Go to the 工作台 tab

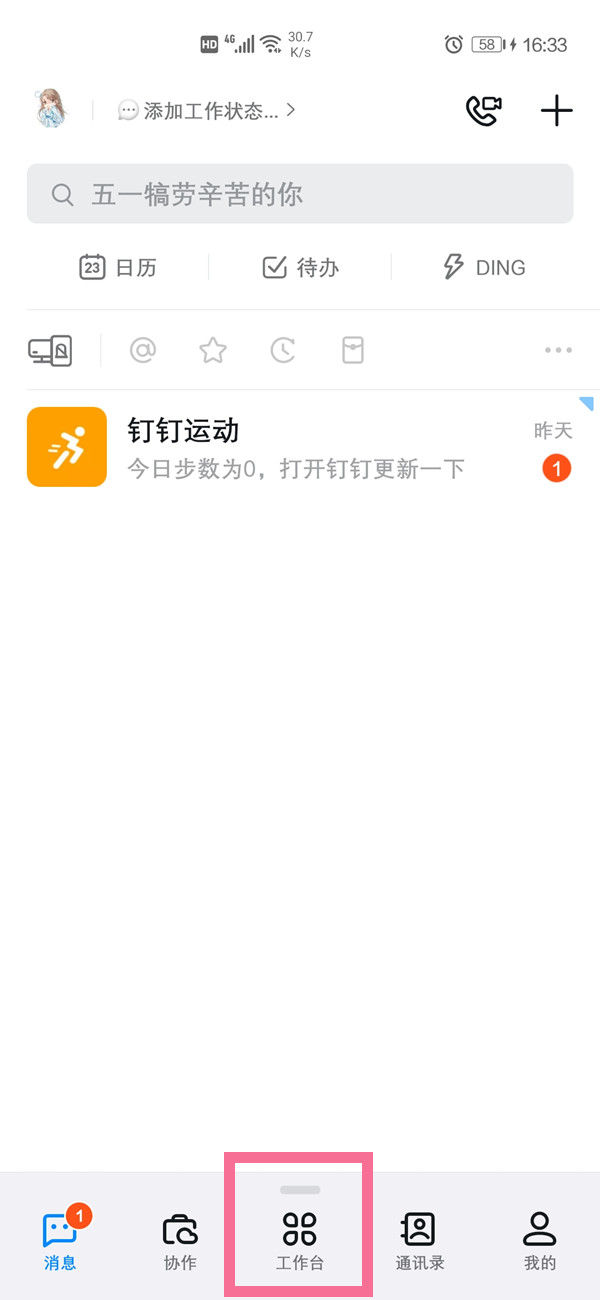[x=300, y=1240]
